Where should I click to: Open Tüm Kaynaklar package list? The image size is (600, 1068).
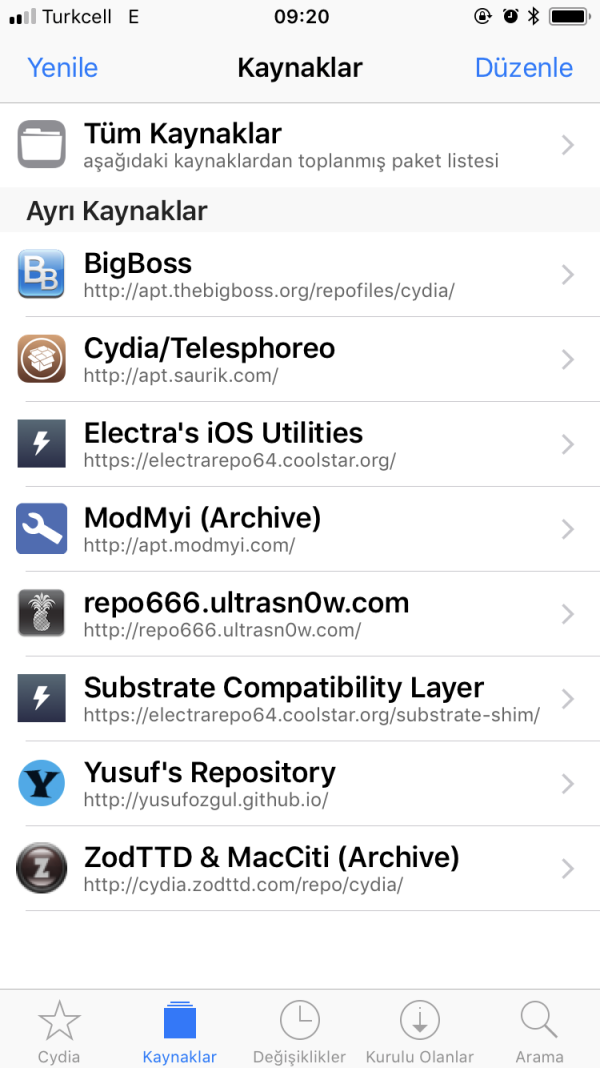[300, 145]
